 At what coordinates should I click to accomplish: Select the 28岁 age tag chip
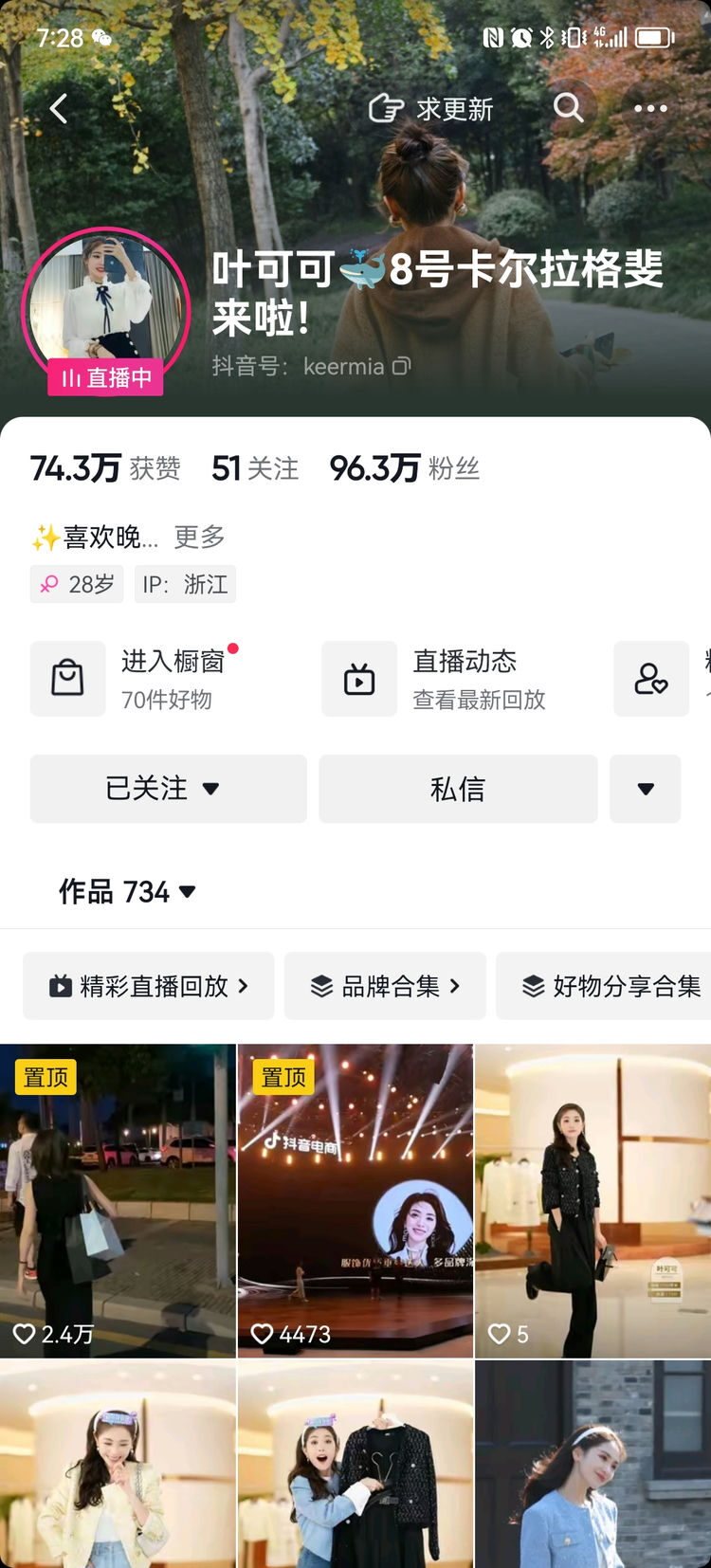tap(77, 584)
